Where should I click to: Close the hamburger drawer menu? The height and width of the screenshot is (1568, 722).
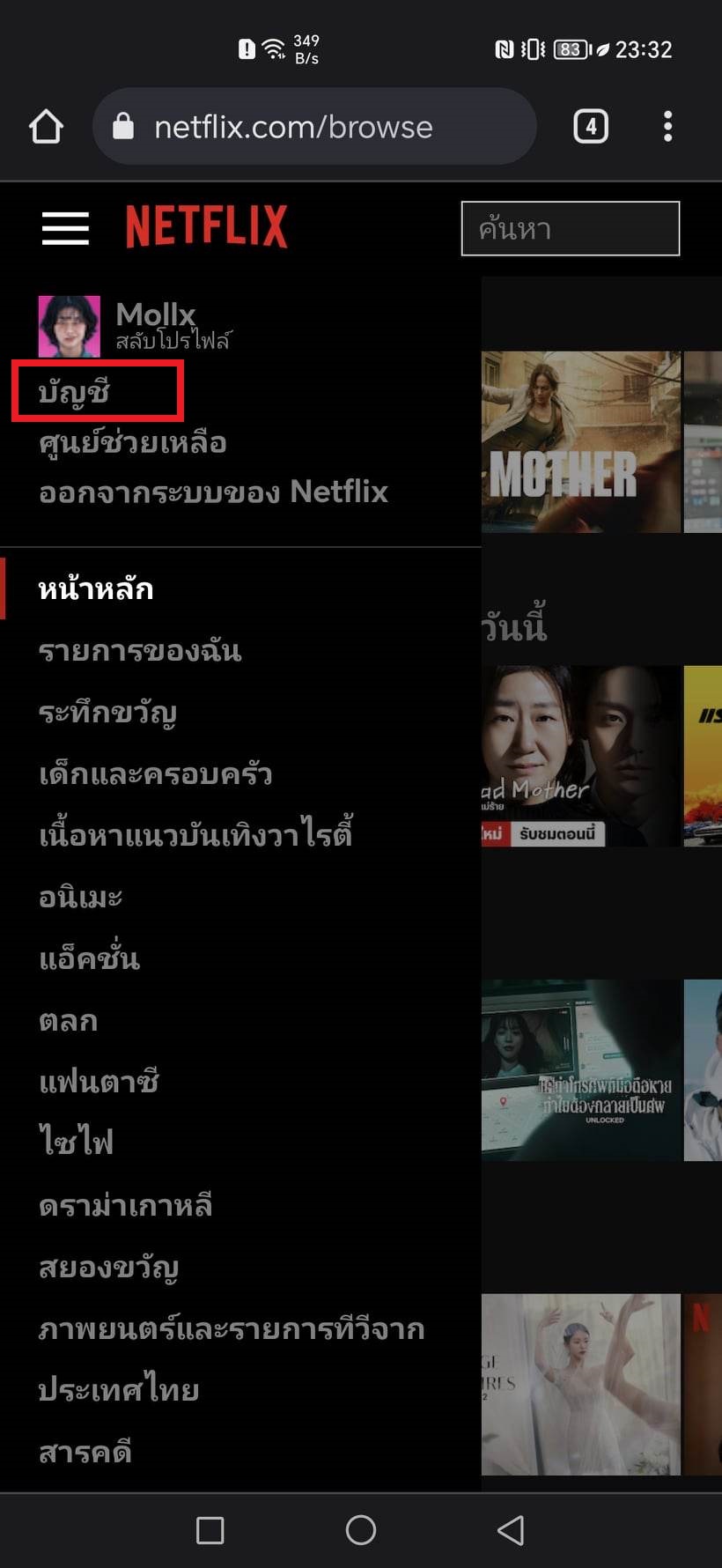[x=65, y=229]
